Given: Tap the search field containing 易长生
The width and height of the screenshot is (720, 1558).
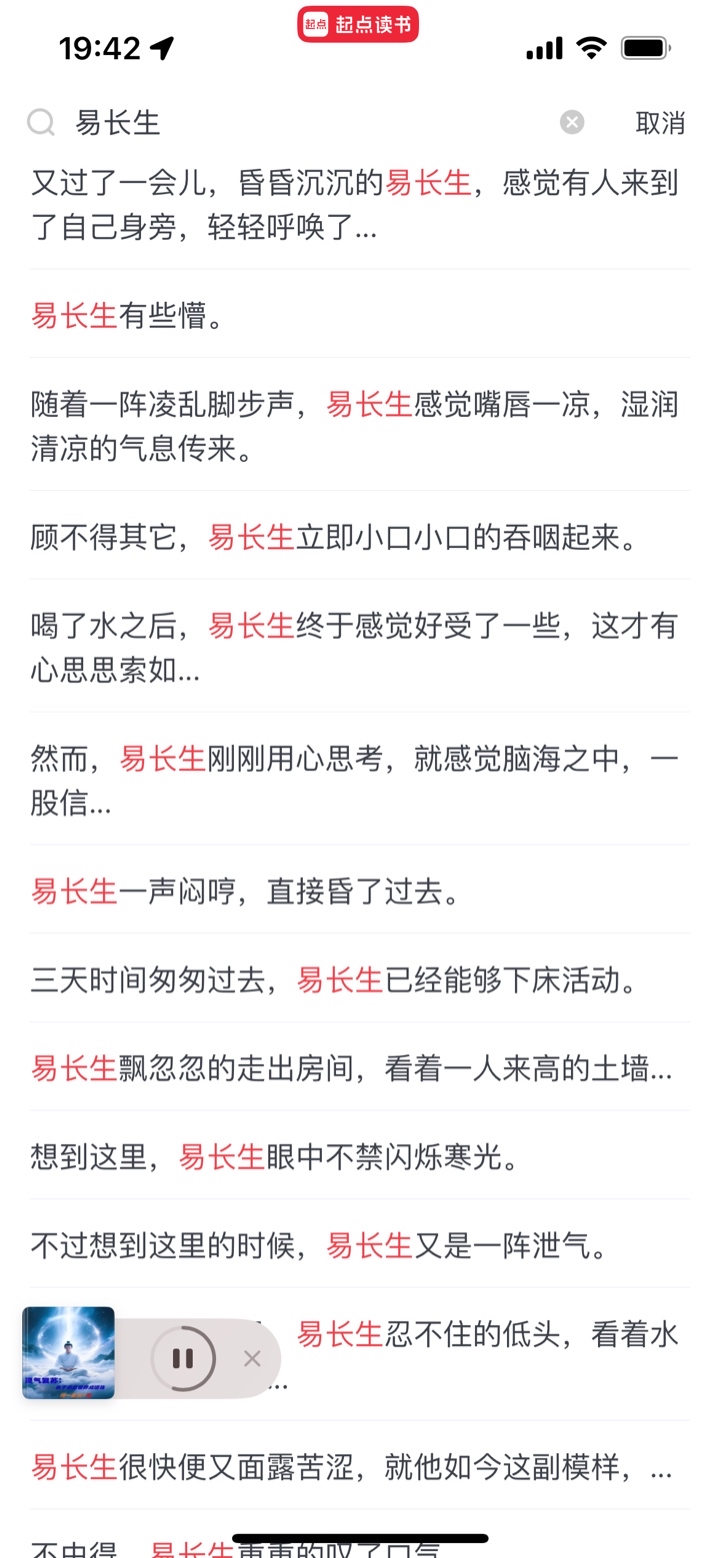Looking at the screenshot, I should (x=300, y=123).
